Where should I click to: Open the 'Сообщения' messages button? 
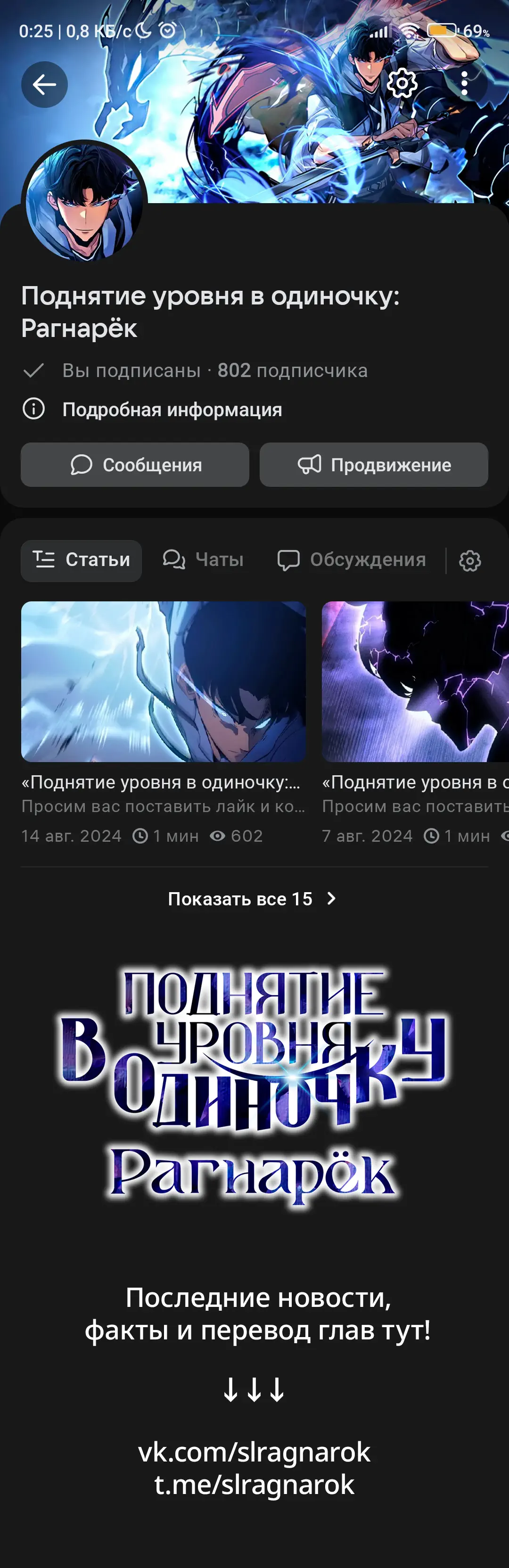(x=135, y=465)
